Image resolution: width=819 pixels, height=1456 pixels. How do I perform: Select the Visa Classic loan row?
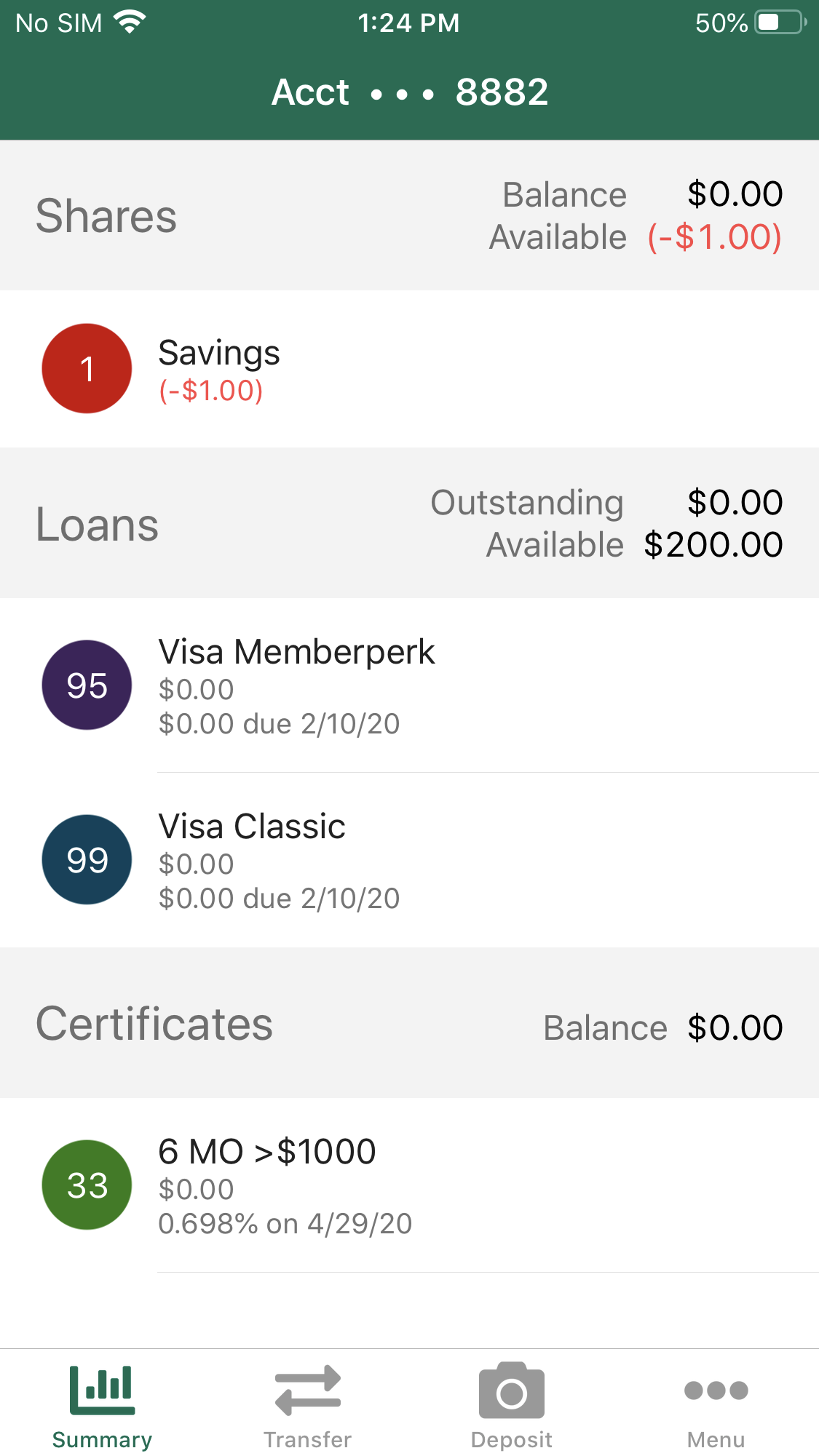(409, 860)
